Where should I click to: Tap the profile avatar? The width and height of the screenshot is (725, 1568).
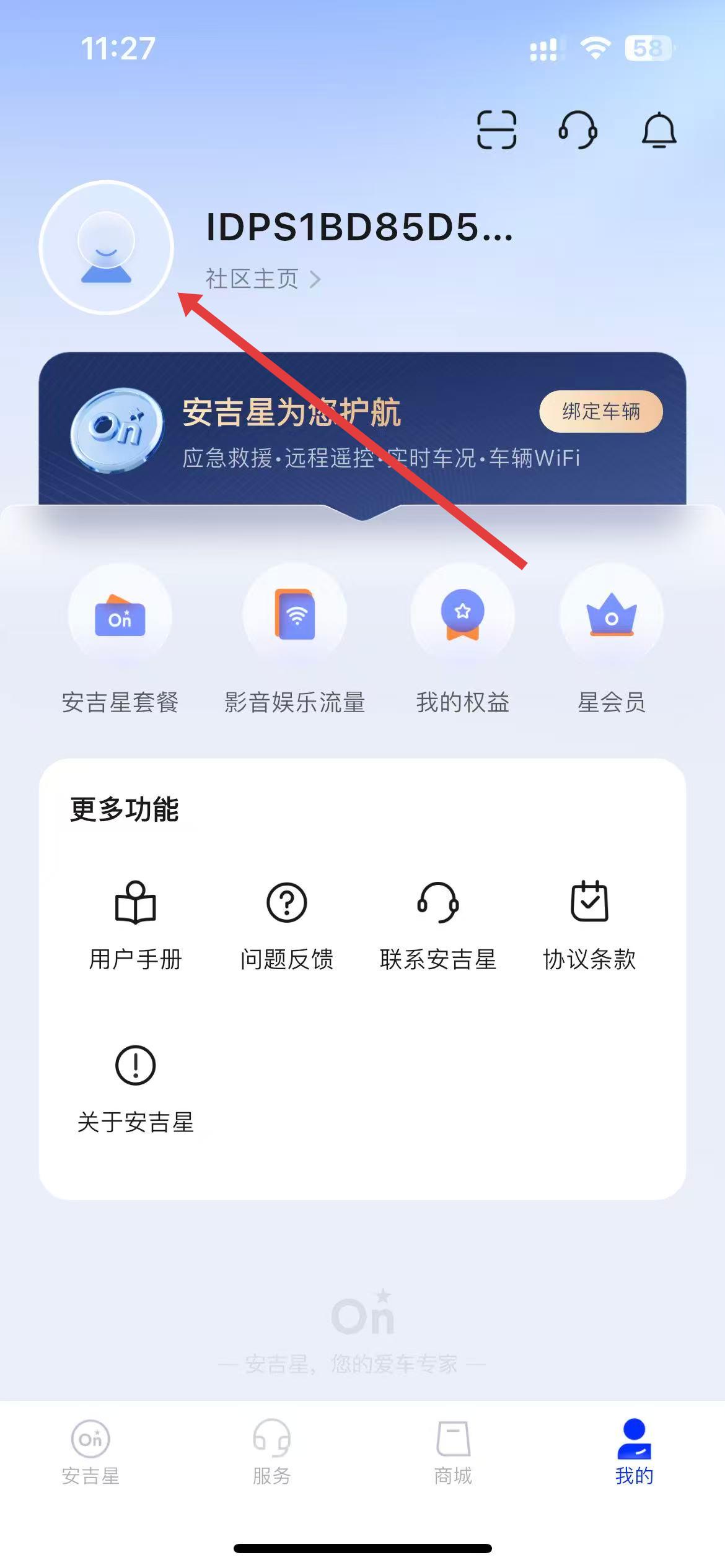[107, 248]
